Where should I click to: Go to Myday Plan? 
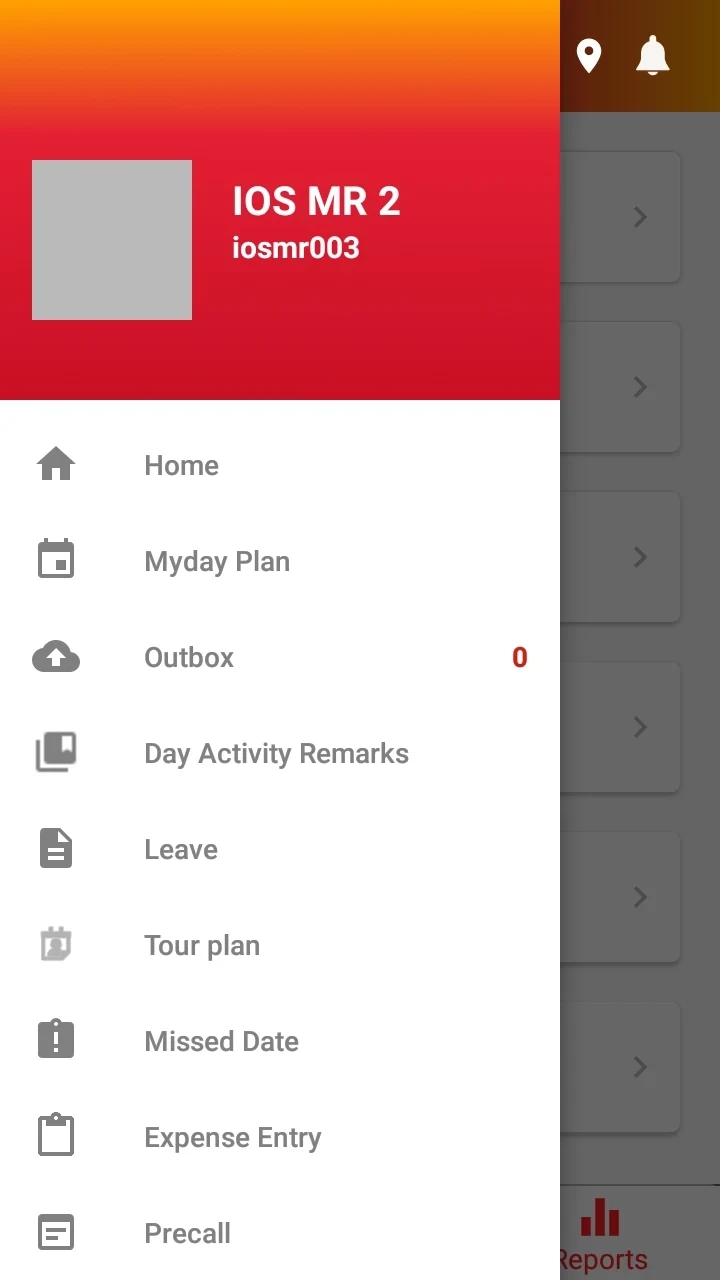coord(217,561)
